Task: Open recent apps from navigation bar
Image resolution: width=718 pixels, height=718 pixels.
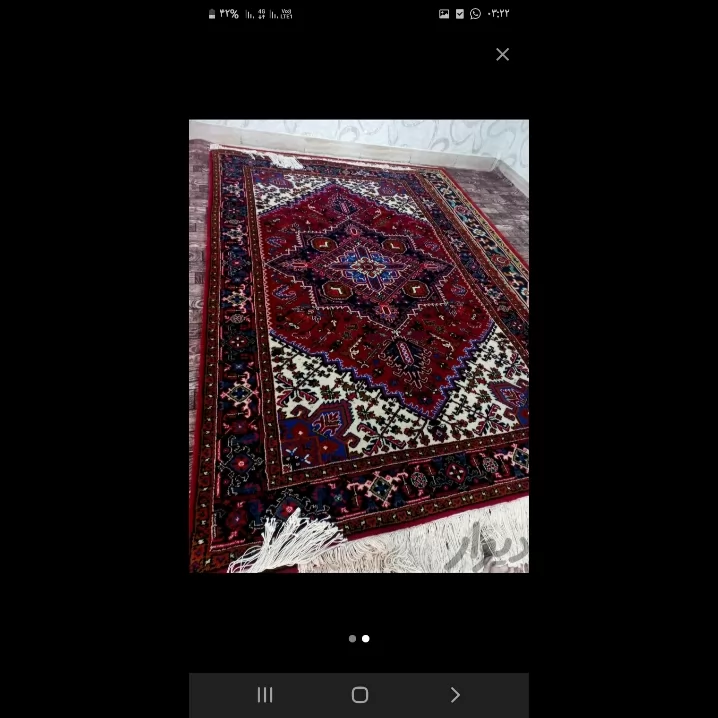Action: 265,695
